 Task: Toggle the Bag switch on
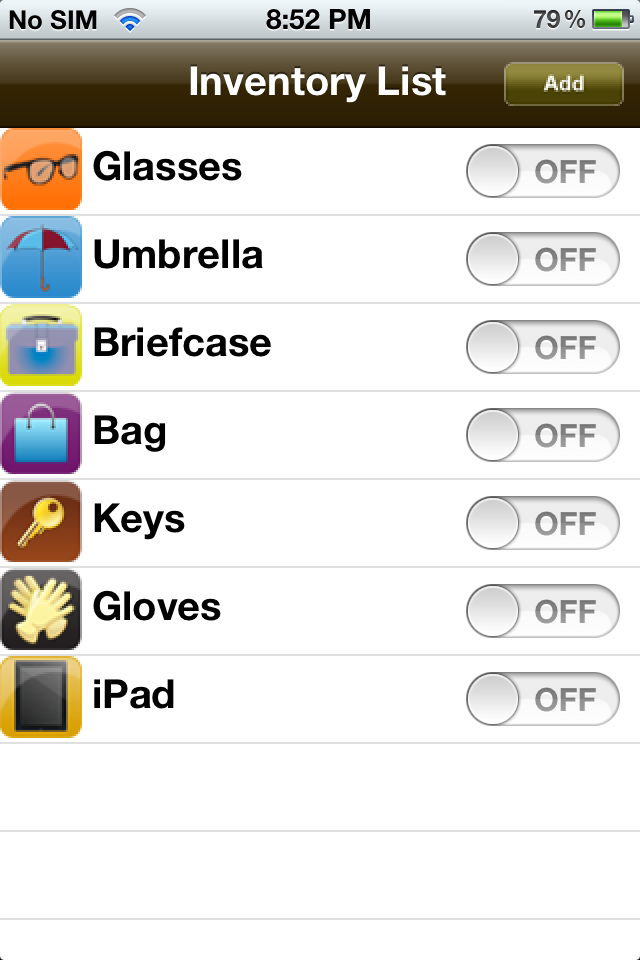[x=543, y=435]
